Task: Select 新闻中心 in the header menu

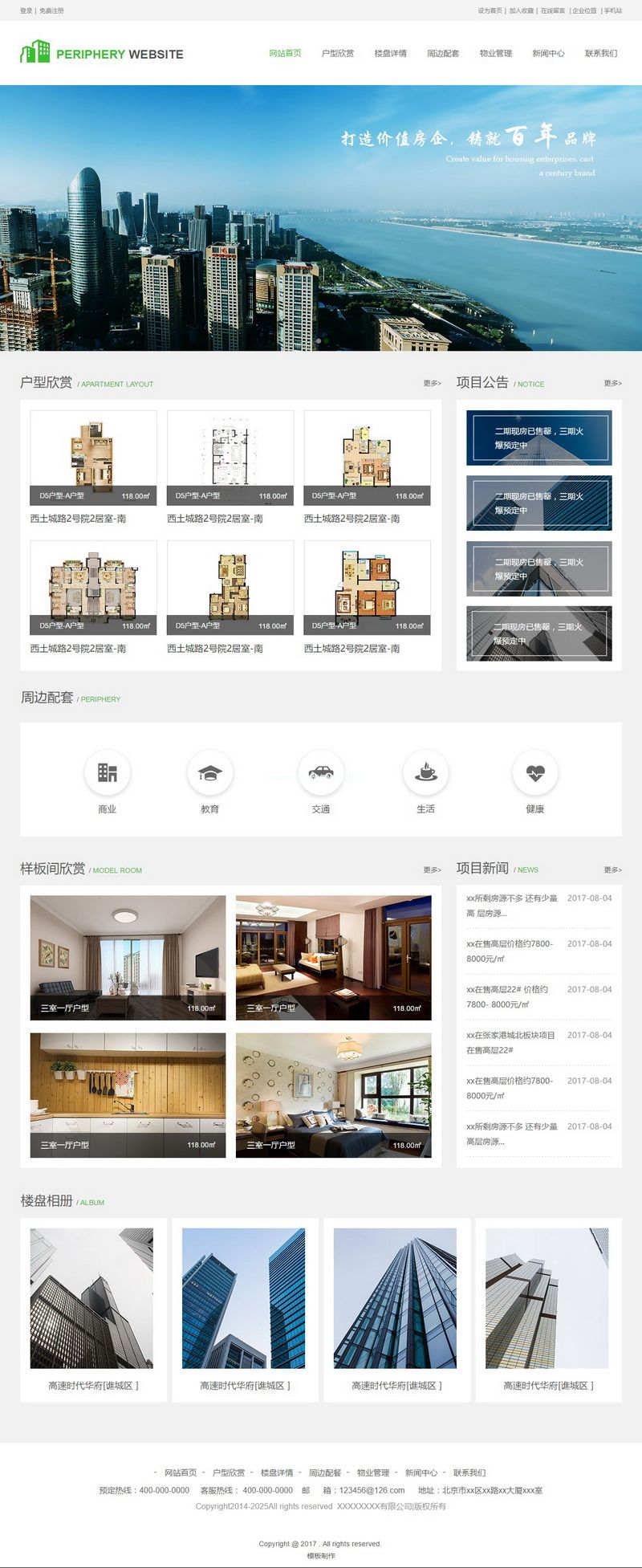Action: [548, 54]
